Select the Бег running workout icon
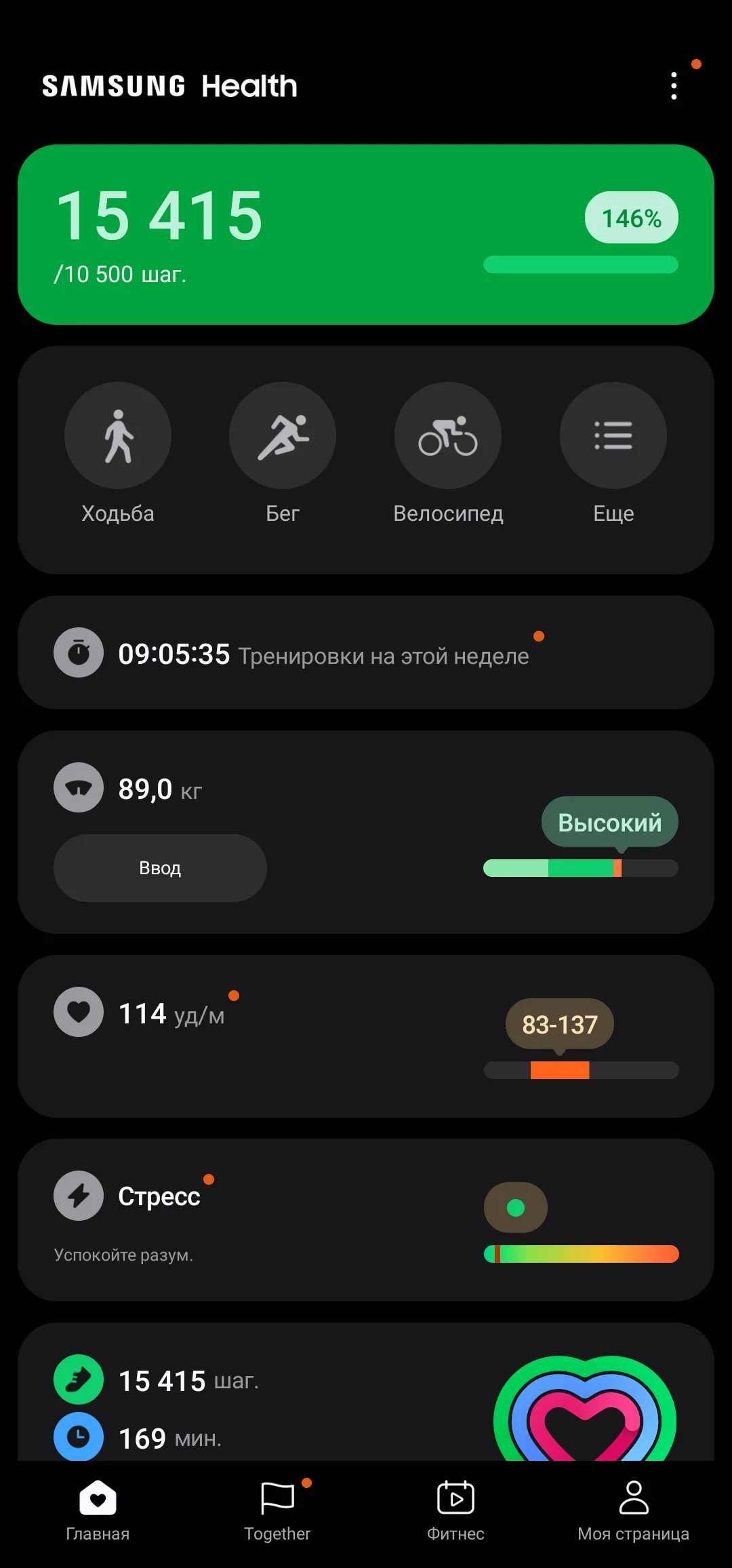Image resolution: width=732 pixels, height=1568 pixels. click(x=282, y=435)
